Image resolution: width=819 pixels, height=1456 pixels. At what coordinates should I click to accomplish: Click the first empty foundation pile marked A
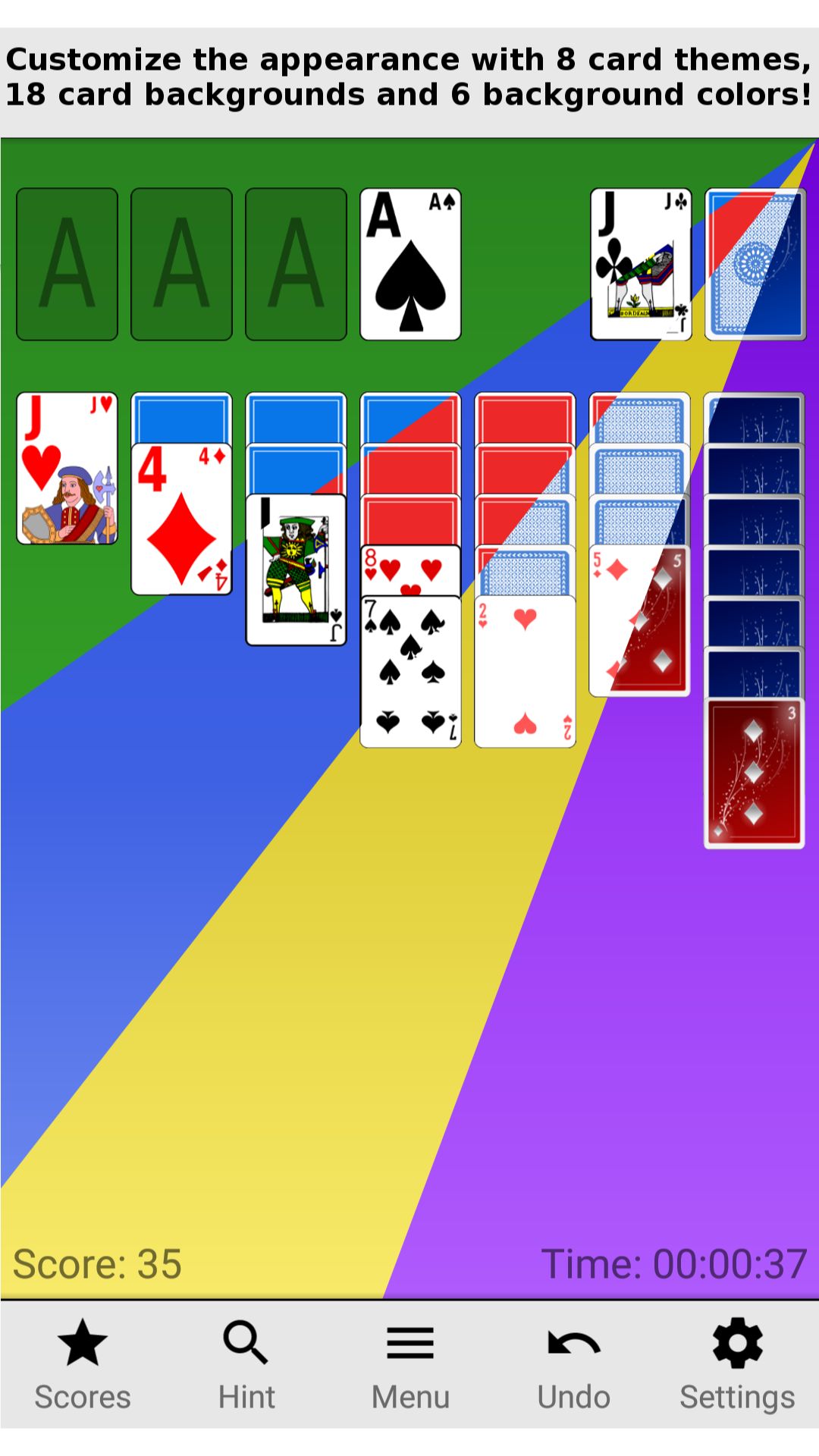[x=67, y=264]
